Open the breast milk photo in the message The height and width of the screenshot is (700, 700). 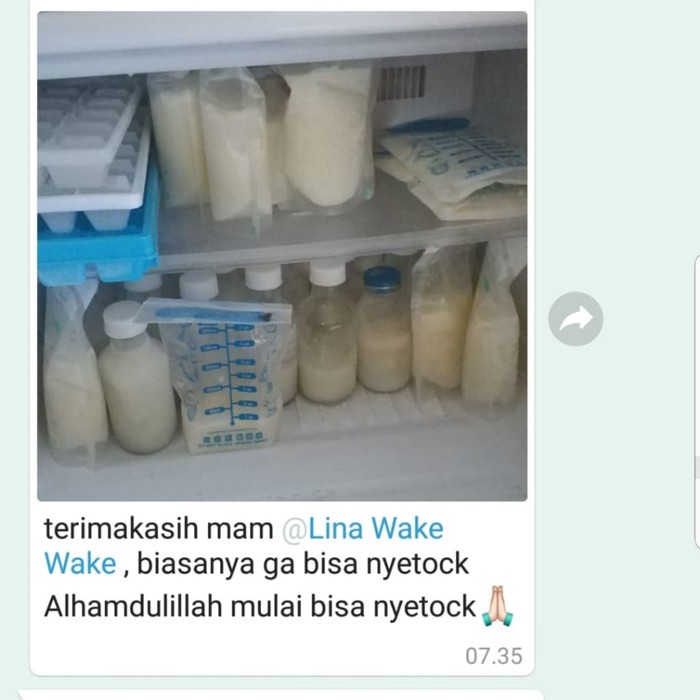click(282, 256)
